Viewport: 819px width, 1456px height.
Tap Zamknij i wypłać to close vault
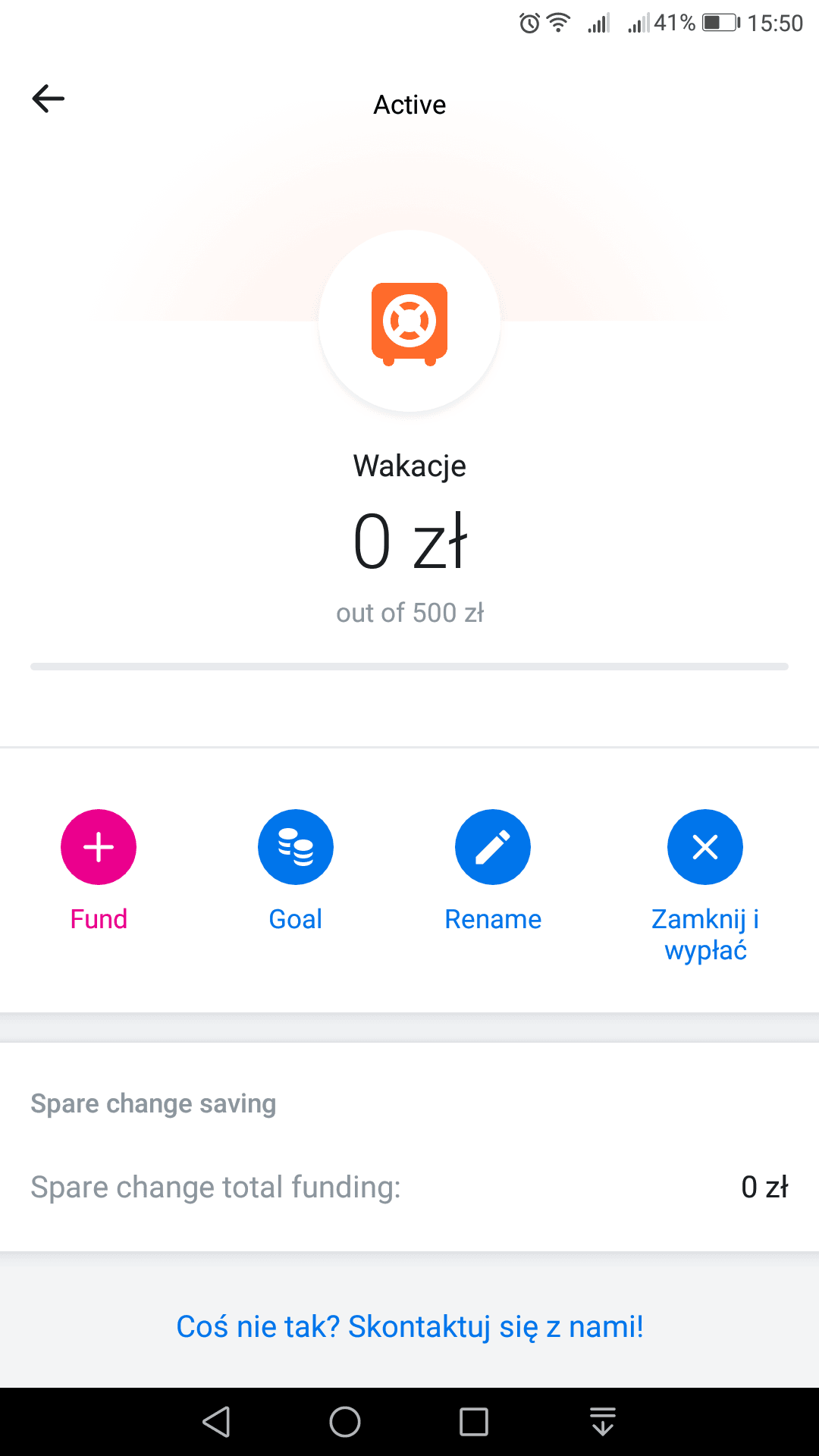(x=705, y=847)
